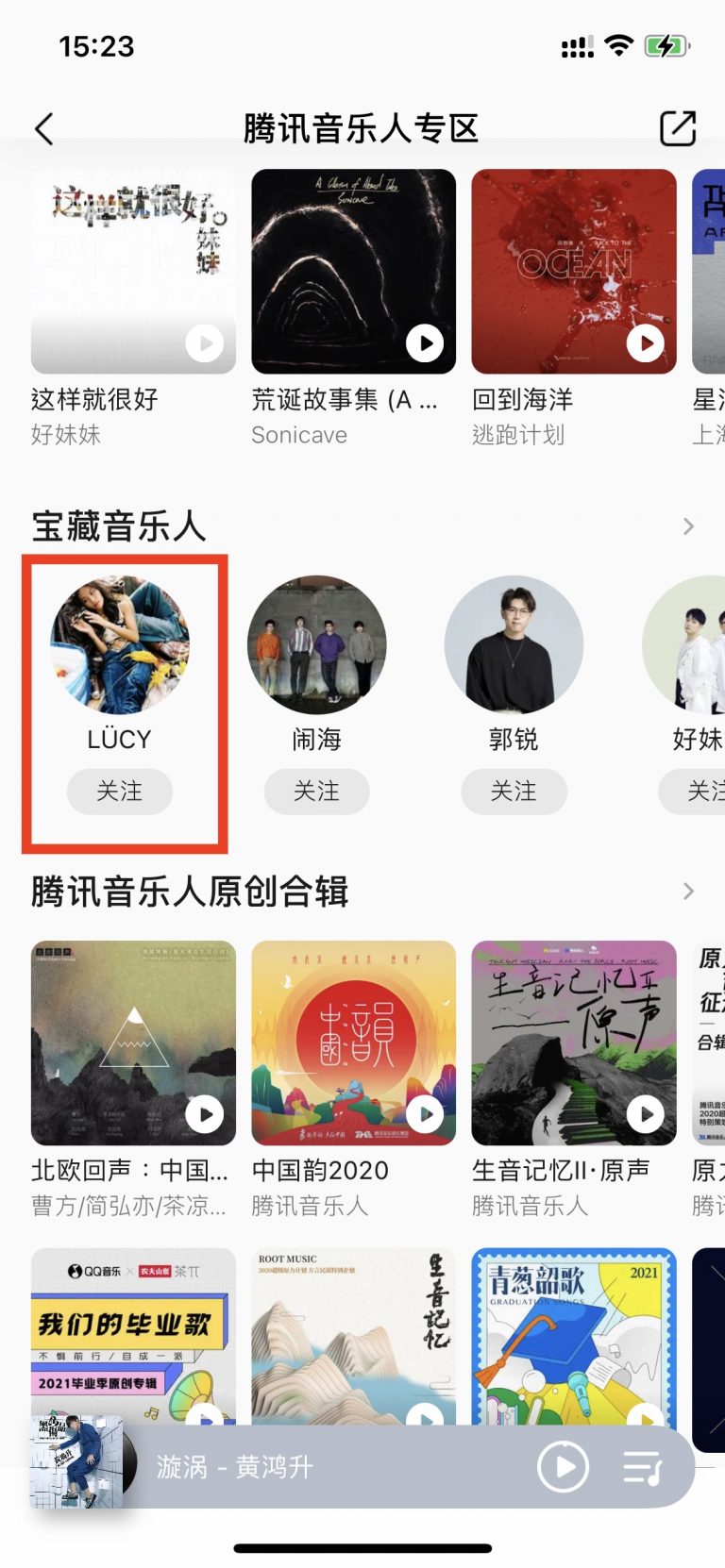The height and width of the screenshot is (1568, 725).
Task: Go back using the top-left arrow
Action: (44, 129)
